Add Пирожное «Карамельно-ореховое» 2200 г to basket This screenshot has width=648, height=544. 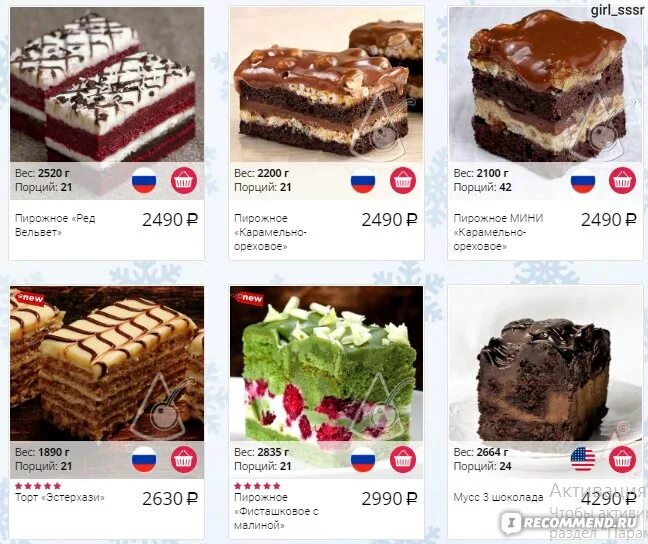pos(403,181)
